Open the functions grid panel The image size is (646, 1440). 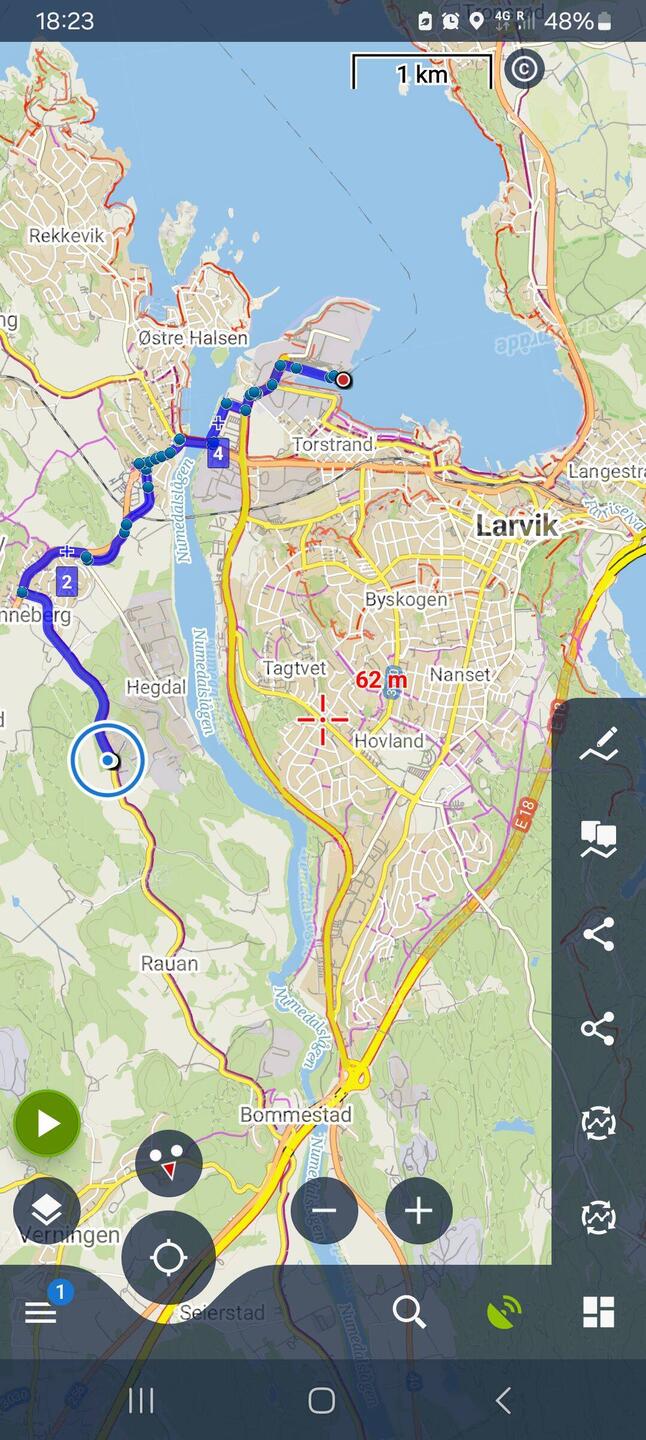[x=598, y=1312]
